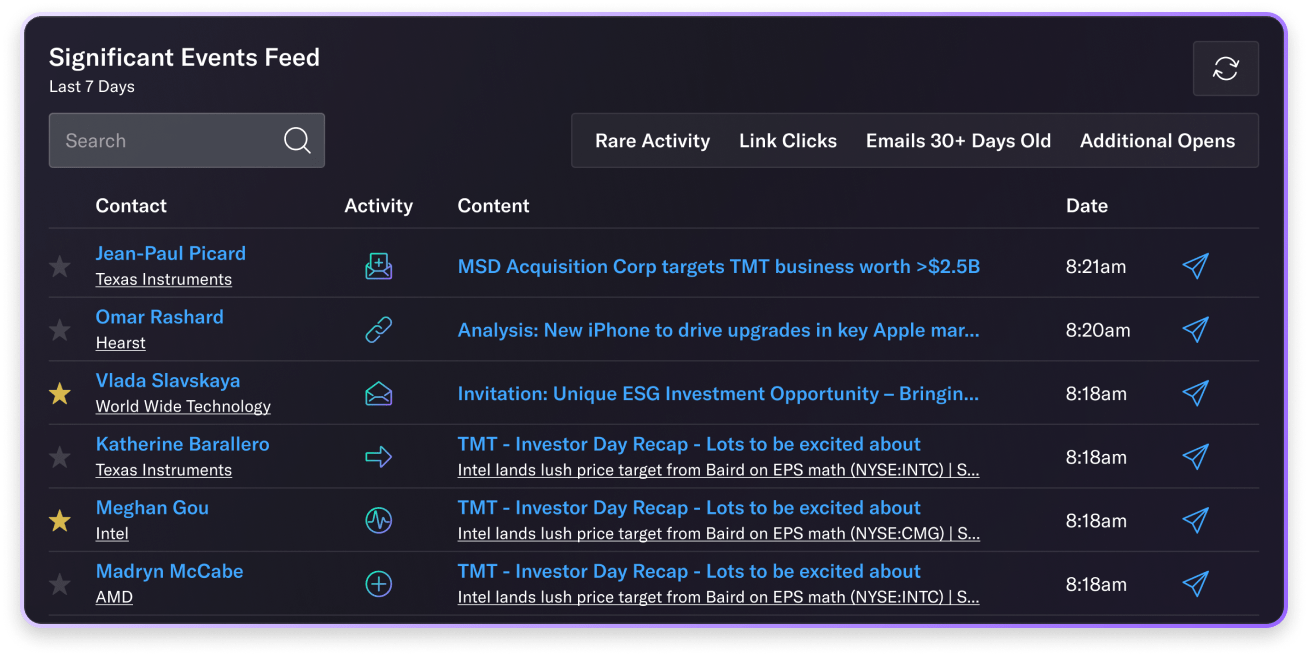Open Katherine Barallero's contact
The height and width of the screenshot is (656, 1308).
(x=182, y=444)
